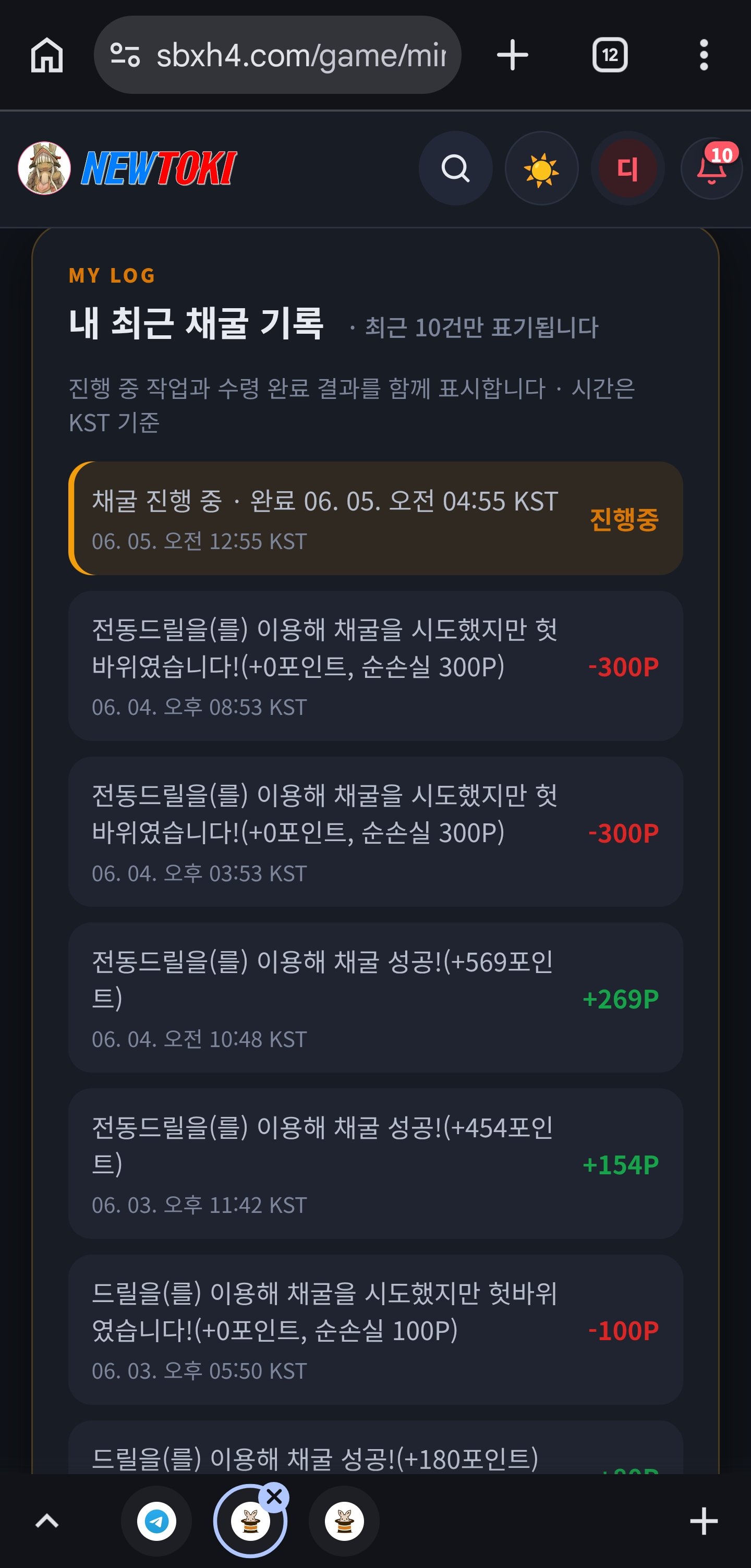The width and height of the screenshot is (751, 1568).
Task: Open the site search
Action: pos(455,168)
